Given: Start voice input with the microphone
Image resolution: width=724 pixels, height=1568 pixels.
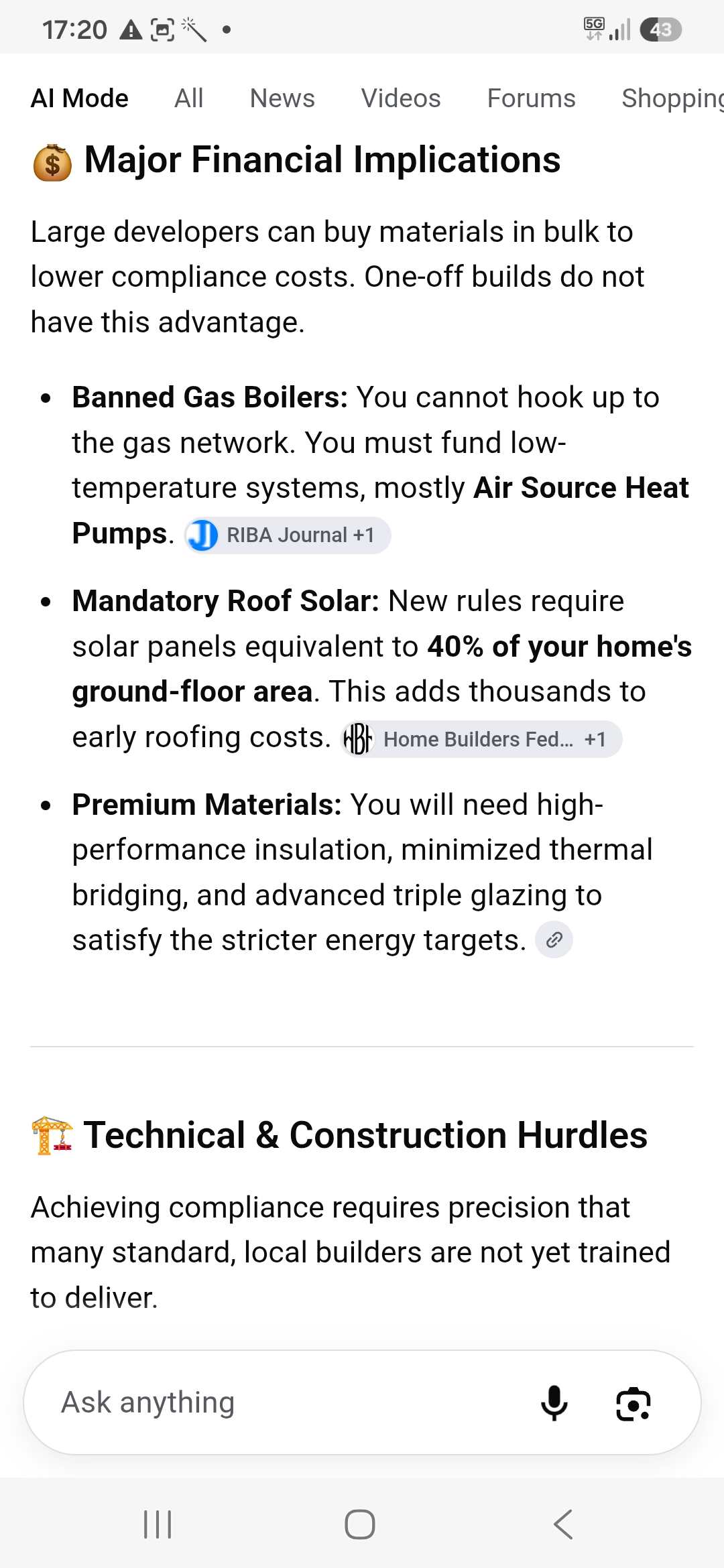Looking at the screenshot, I should (x=554, y=1402).
